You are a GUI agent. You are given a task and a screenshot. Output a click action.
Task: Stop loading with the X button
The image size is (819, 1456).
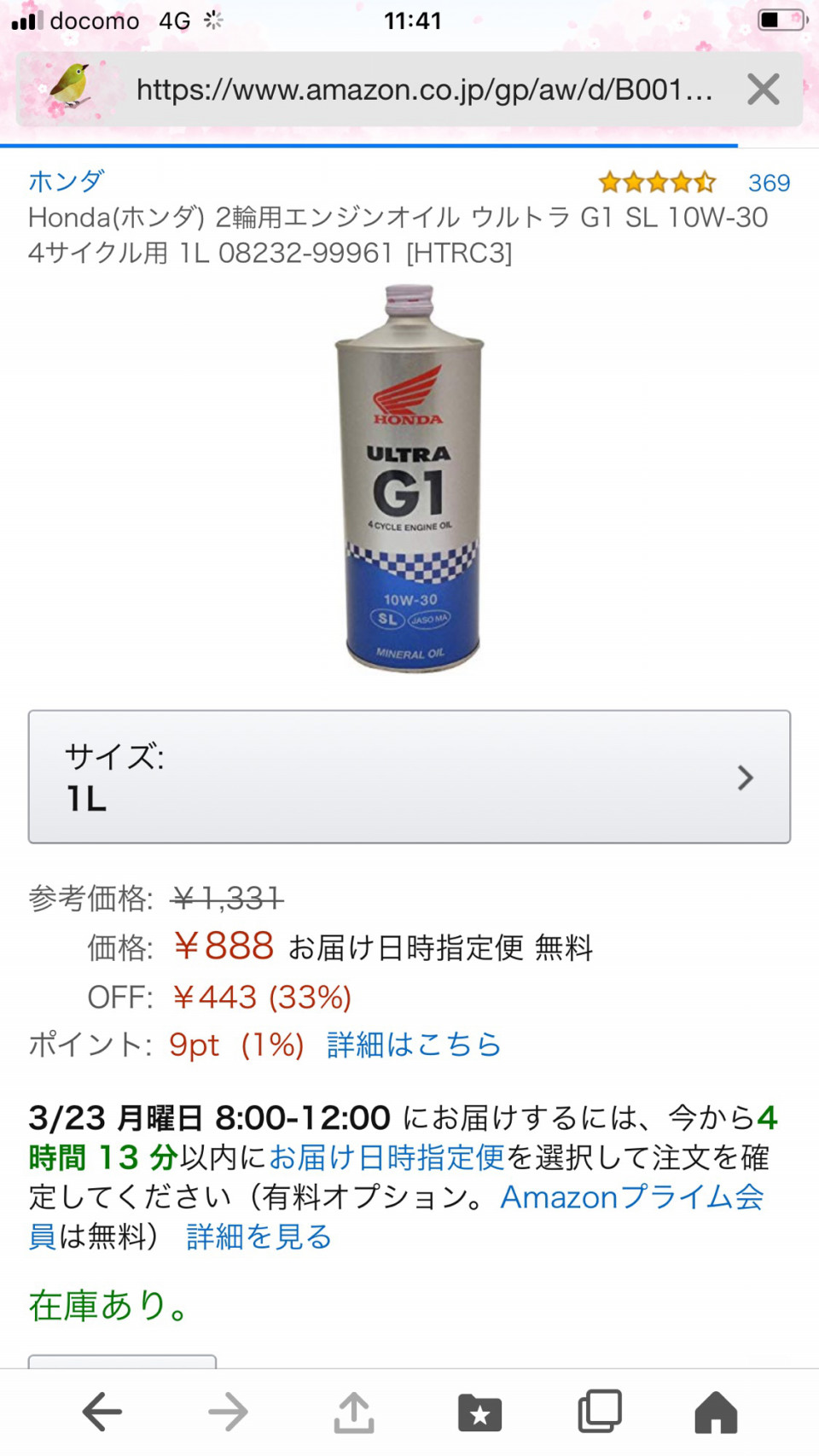[x=763, y=90]
